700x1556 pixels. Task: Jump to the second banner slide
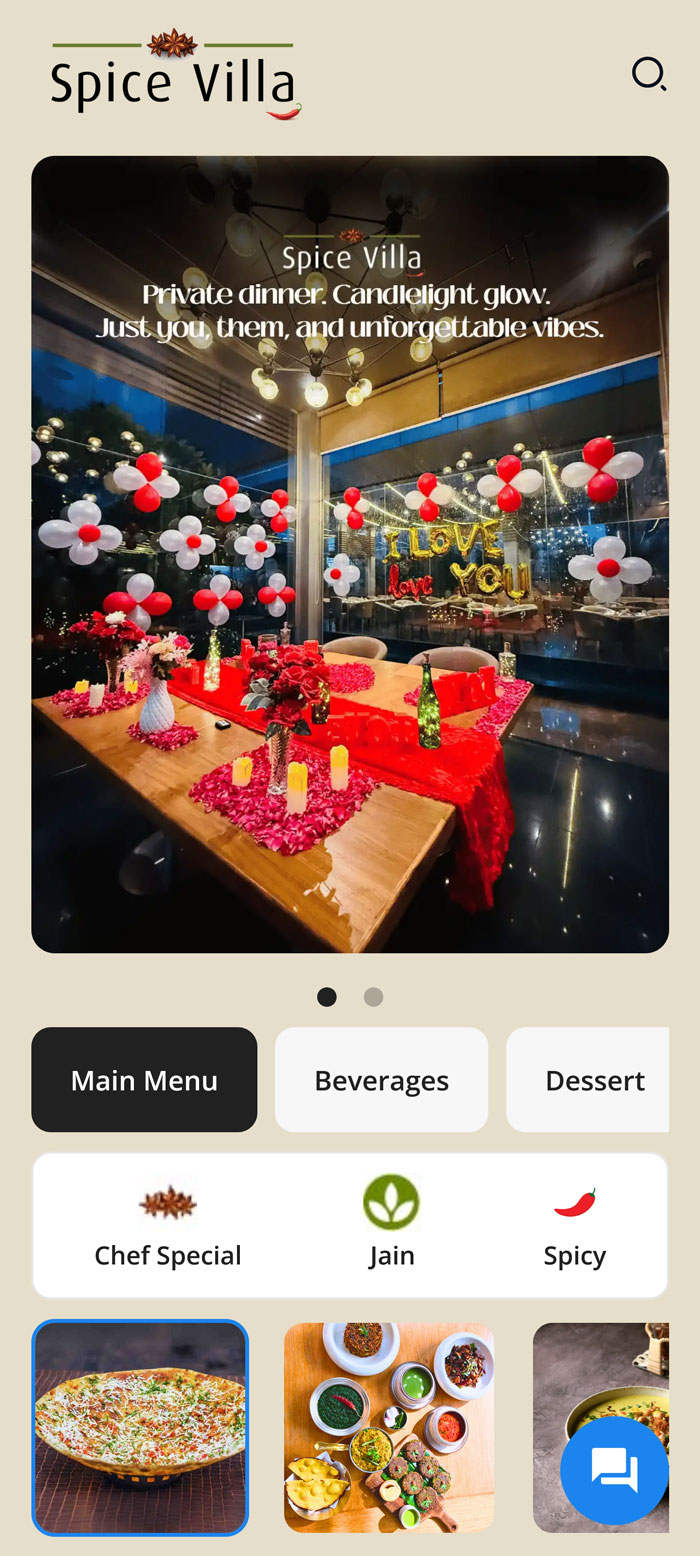pos(373,997)
